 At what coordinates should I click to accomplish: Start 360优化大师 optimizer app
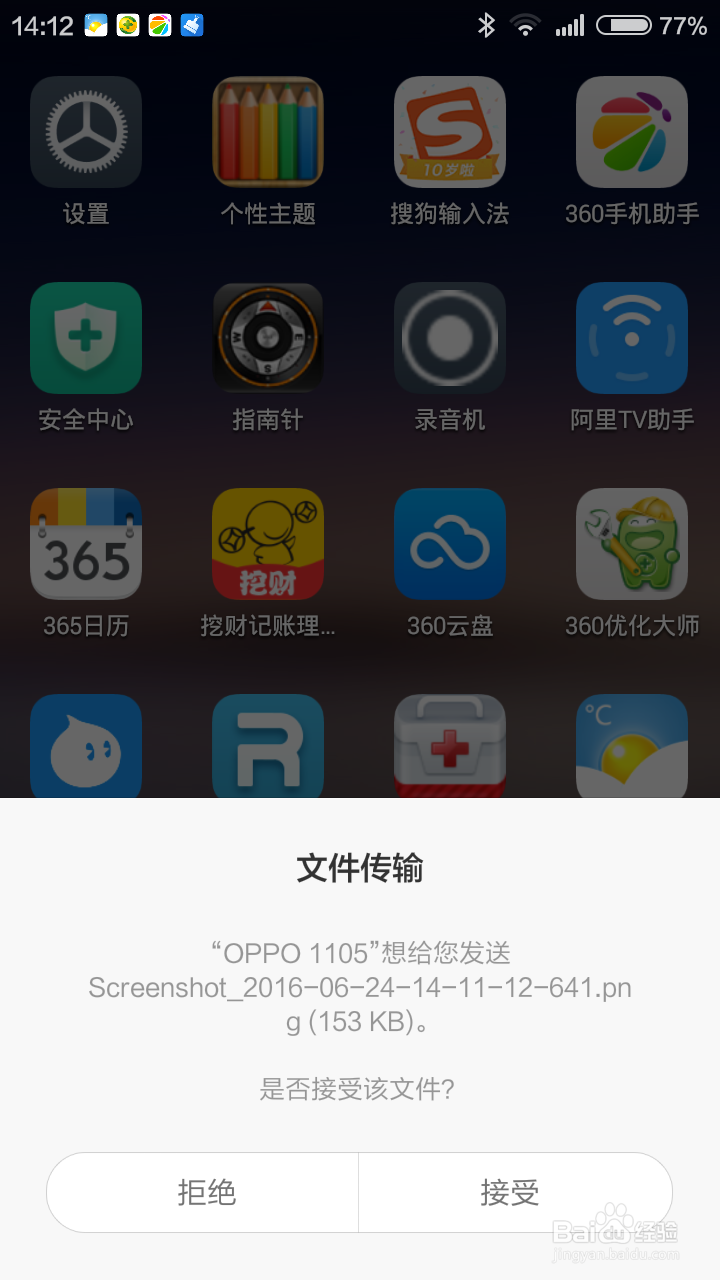(x=632, y=544)
